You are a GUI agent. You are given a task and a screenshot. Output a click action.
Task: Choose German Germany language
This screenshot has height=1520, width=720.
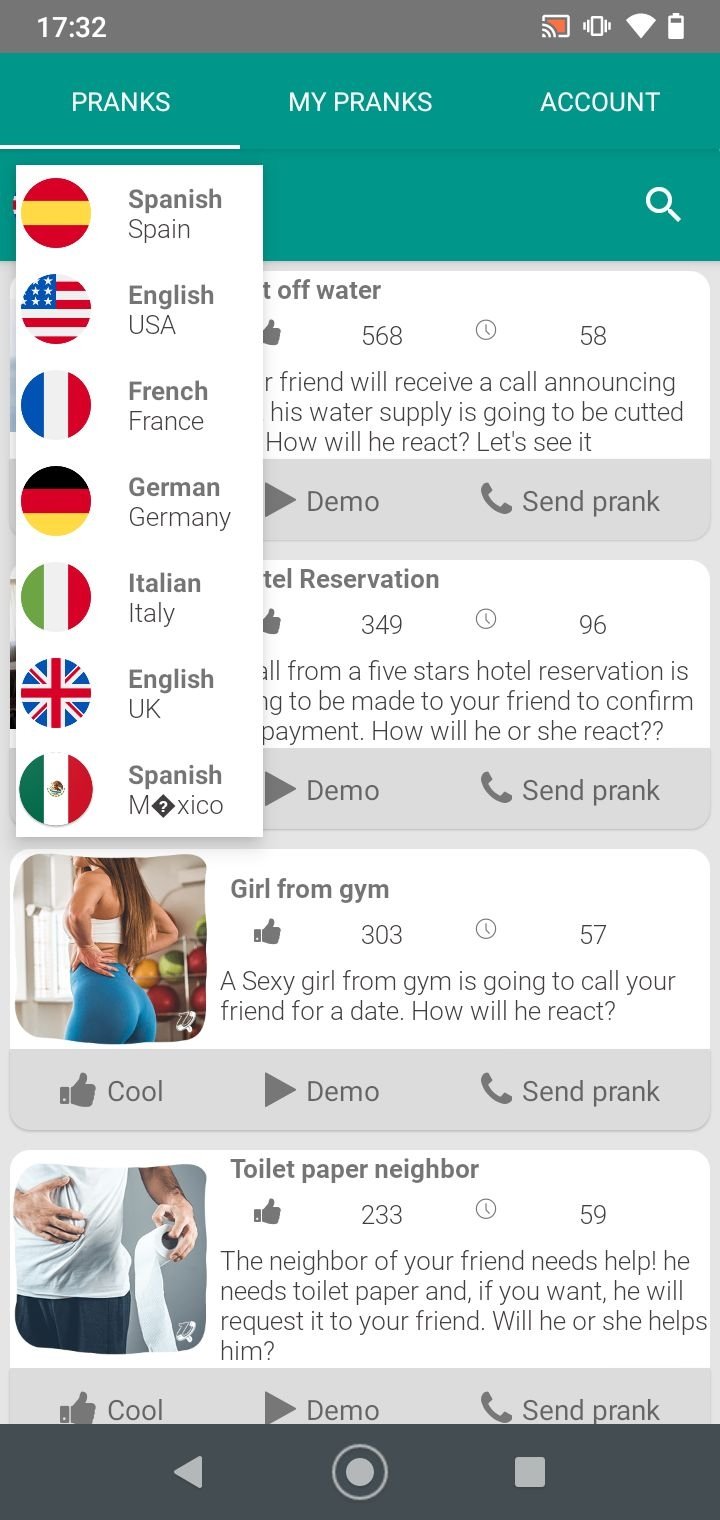139,502
